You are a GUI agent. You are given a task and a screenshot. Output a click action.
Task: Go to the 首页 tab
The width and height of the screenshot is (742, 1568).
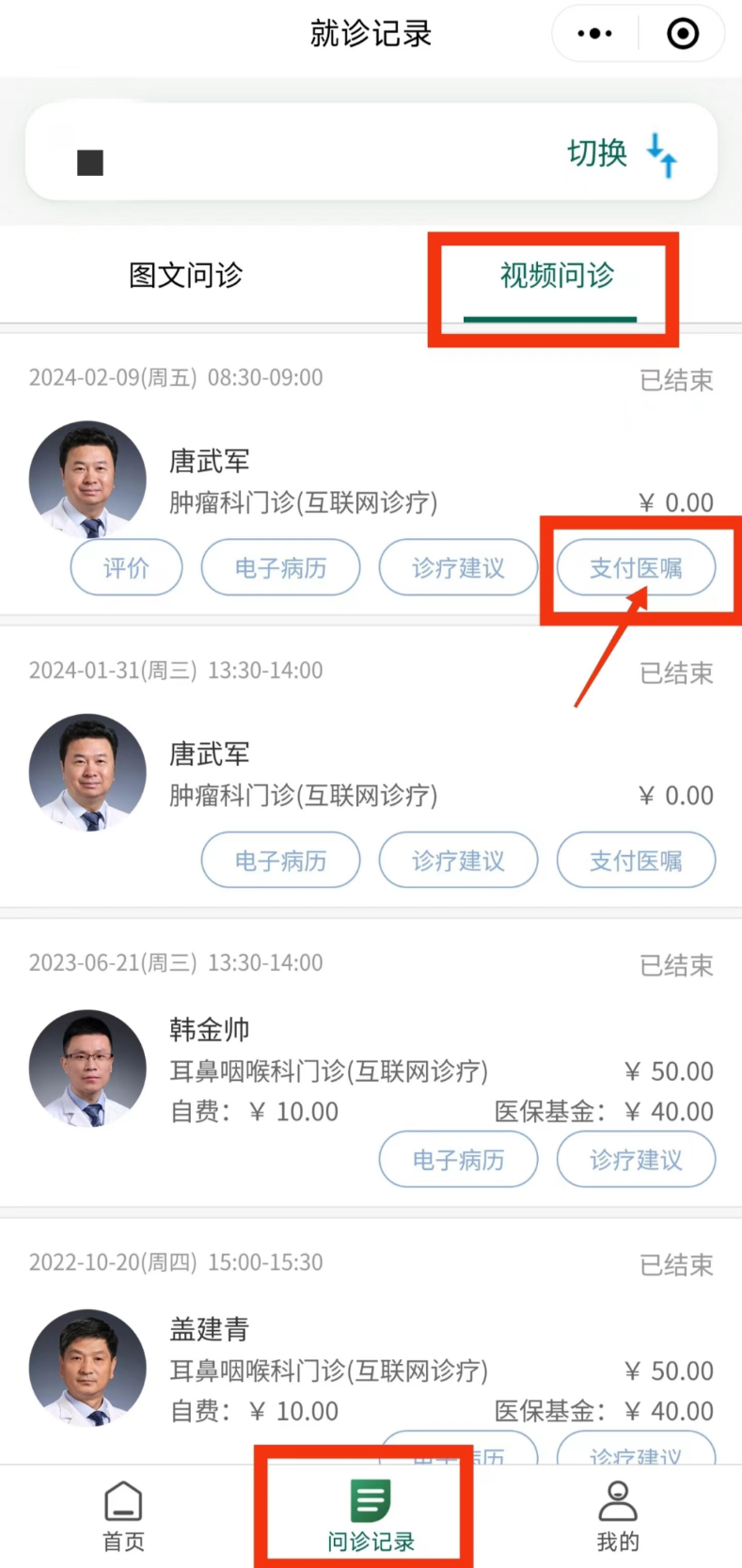point(123,1516)
